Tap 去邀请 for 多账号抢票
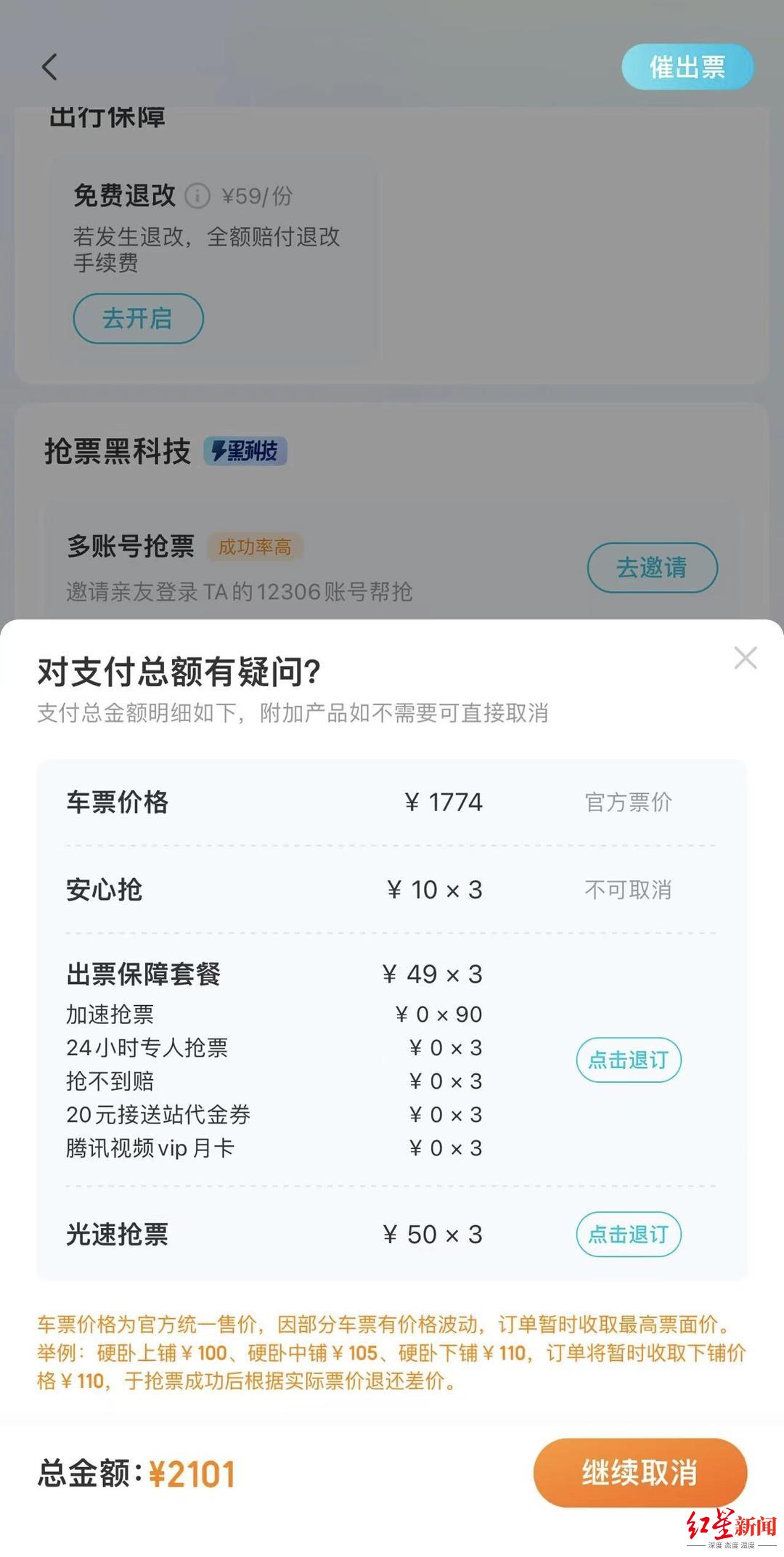 click(652, 567)
